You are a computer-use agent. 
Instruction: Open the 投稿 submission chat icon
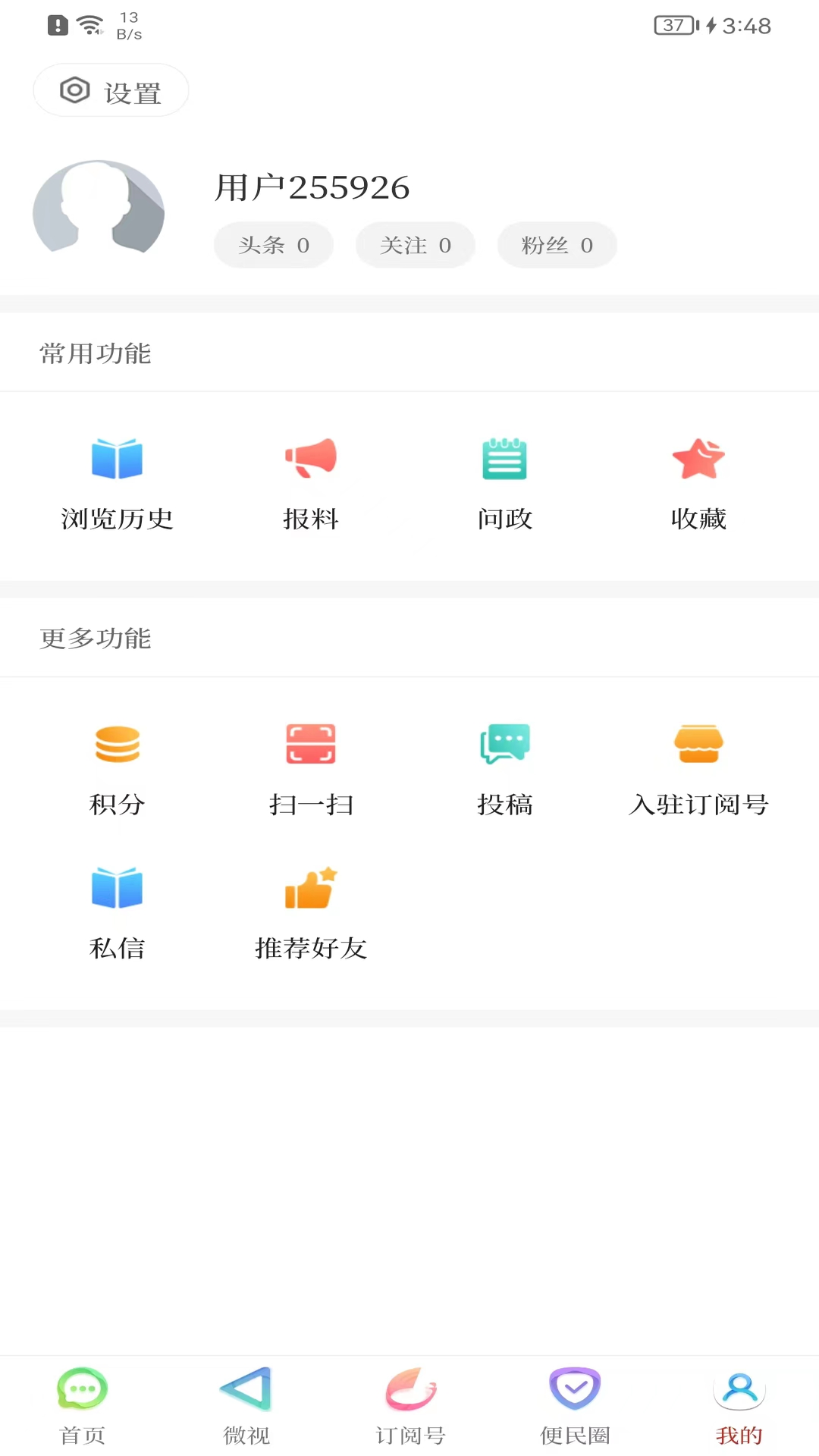505,744
